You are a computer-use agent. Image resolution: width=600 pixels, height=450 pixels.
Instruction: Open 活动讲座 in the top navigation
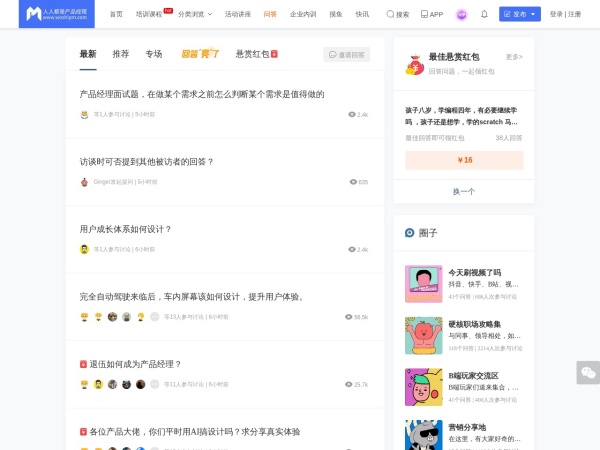237,14
